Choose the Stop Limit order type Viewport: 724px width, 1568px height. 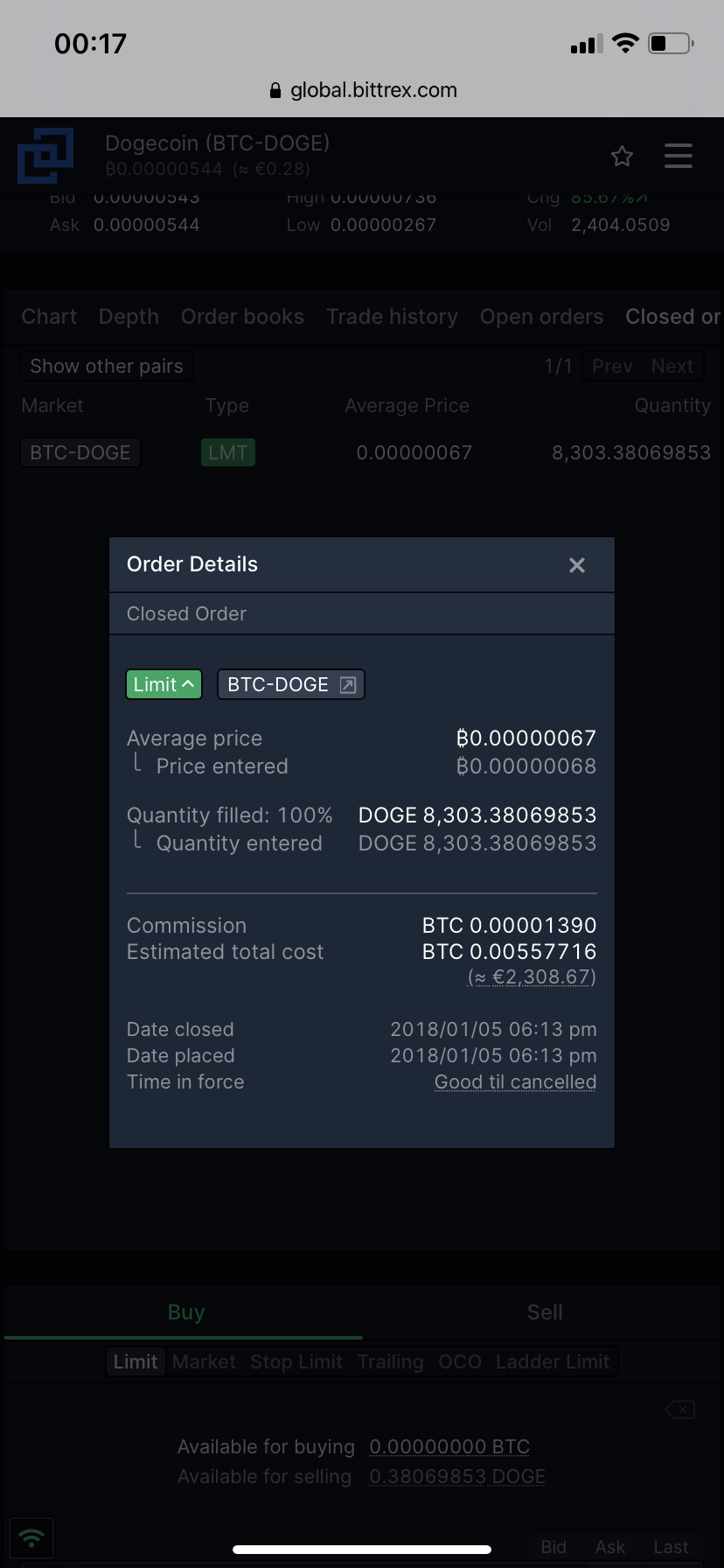click(x=296, y=1361)
